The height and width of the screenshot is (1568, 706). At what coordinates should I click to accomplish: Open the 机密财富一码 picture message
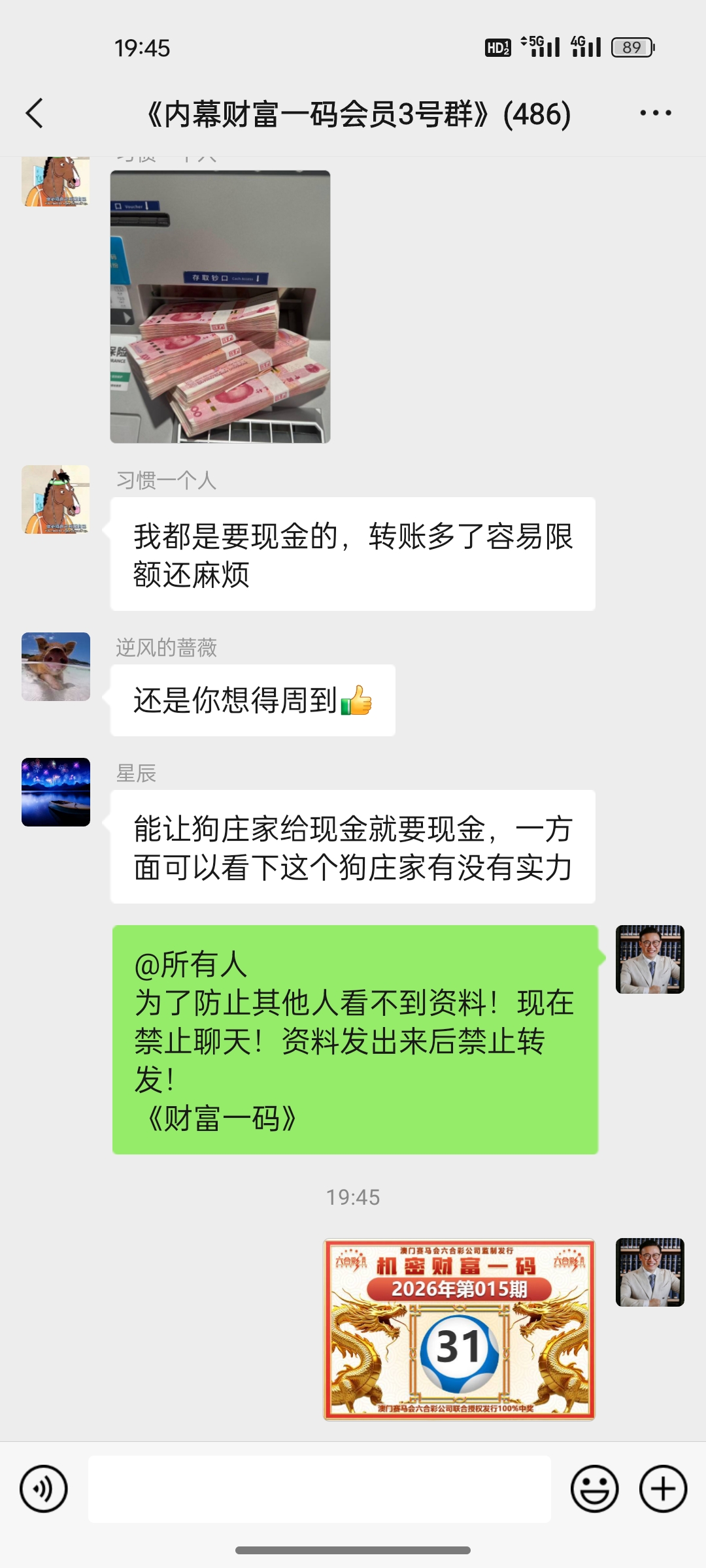point(459,1330)
